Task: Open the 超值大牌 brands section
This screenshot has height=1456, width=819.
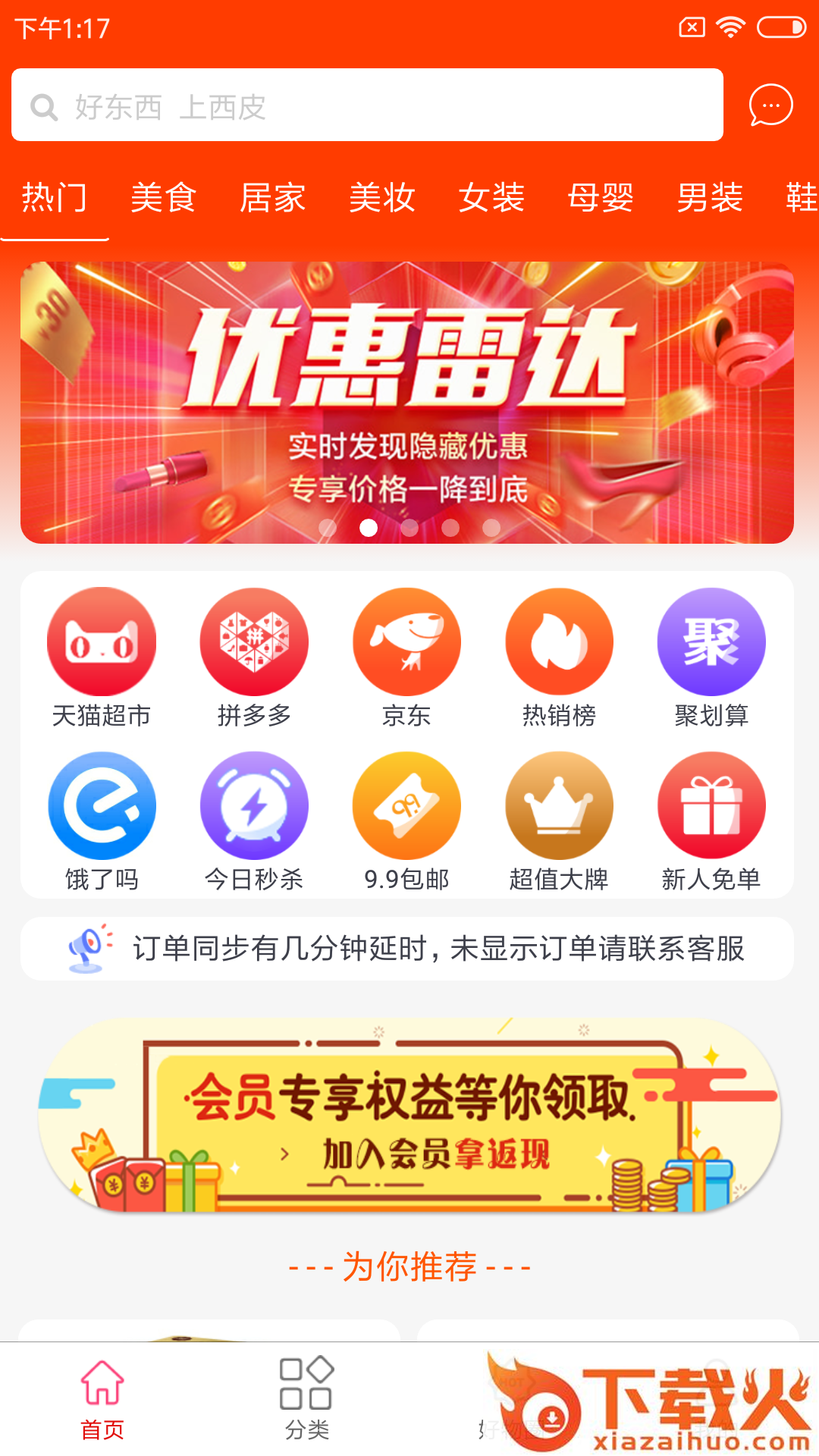Action: tap(559, 820)
